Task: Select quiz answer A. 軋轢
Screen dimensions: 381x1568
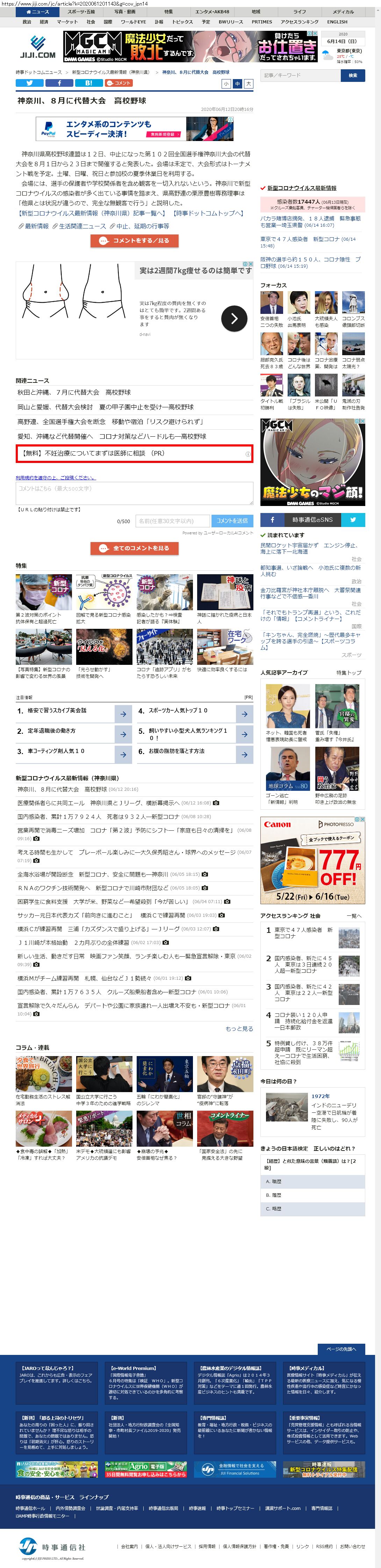Action: (312, 1181)
